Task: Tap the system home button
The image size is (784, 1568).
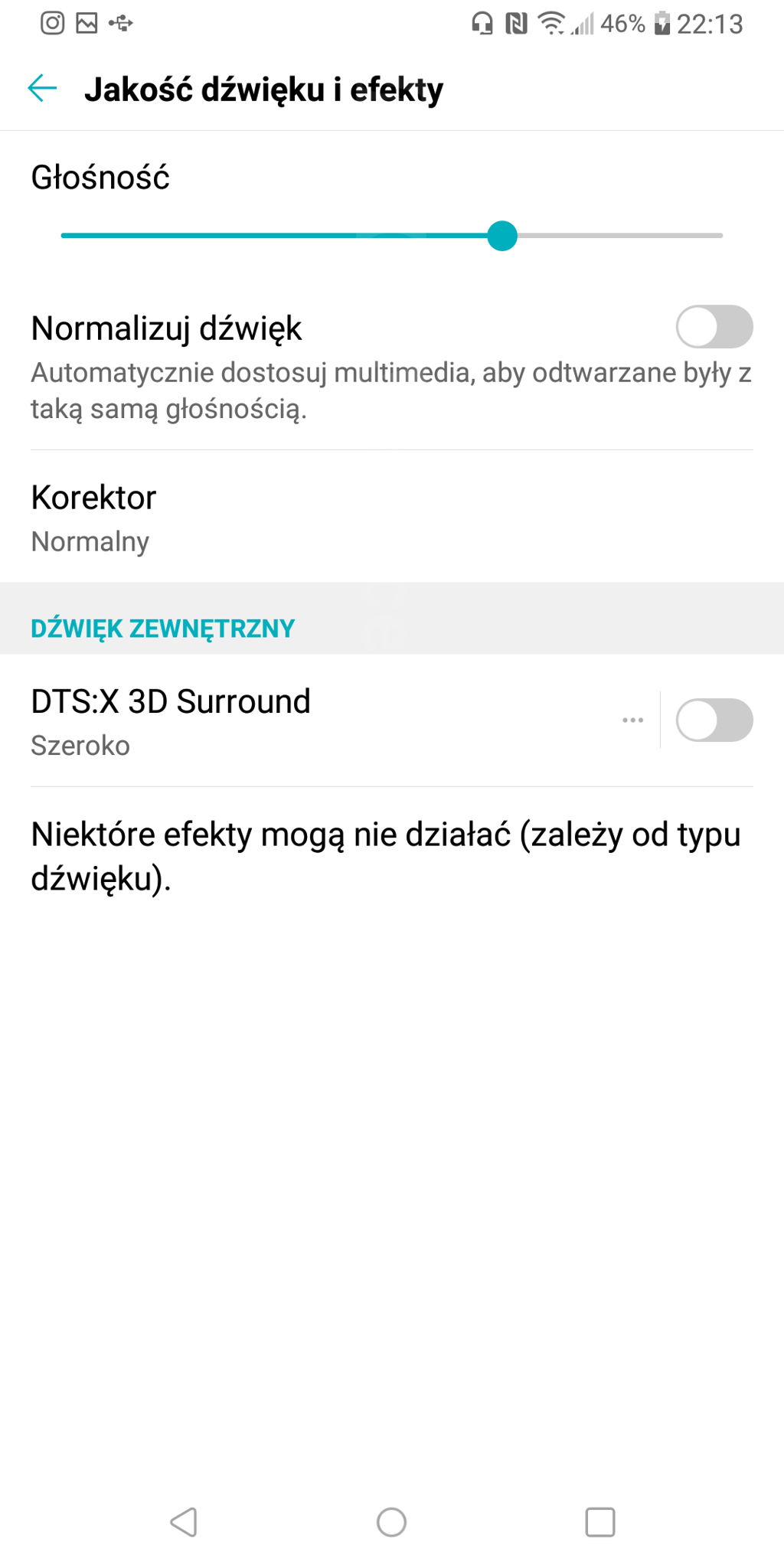Action: pos(391,1522)
